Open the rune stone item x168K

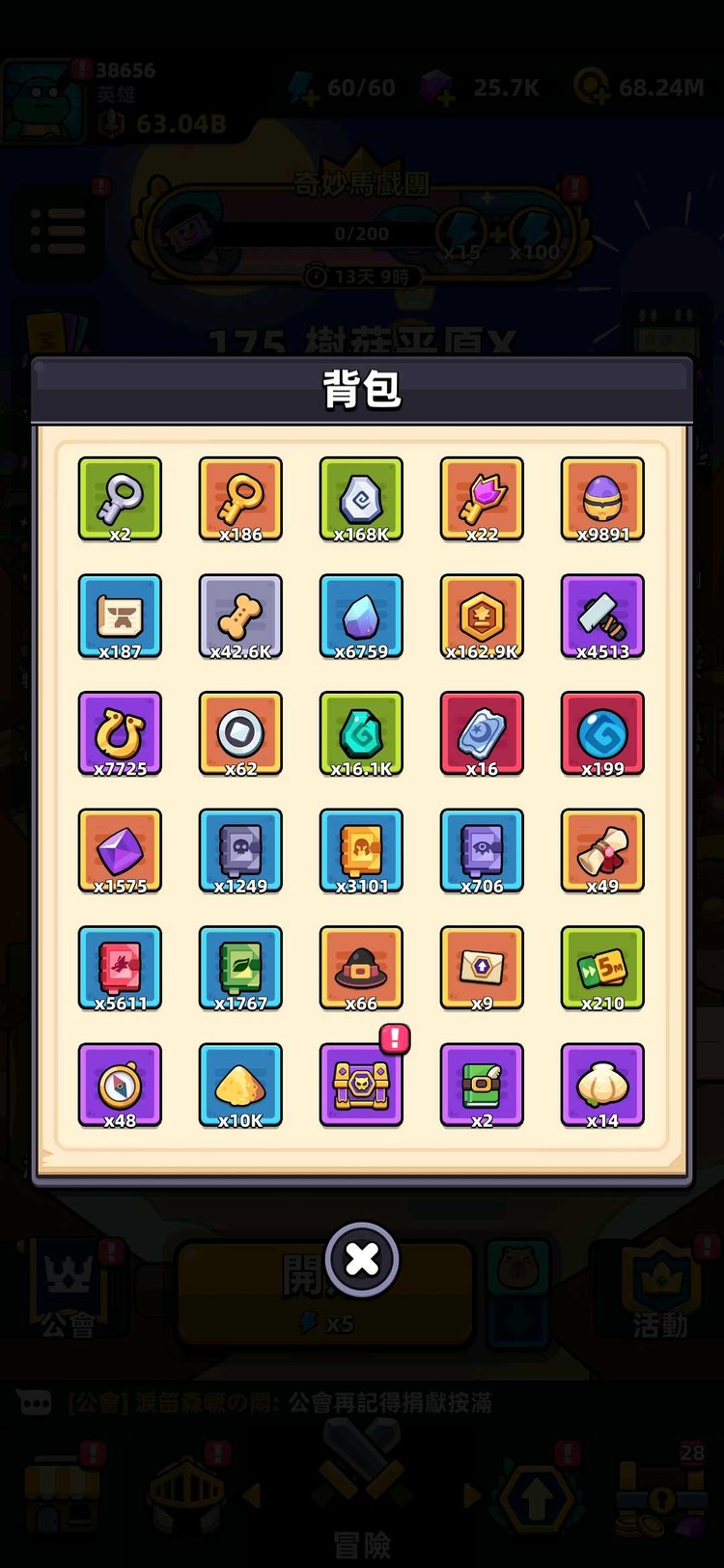pos(361,499)
